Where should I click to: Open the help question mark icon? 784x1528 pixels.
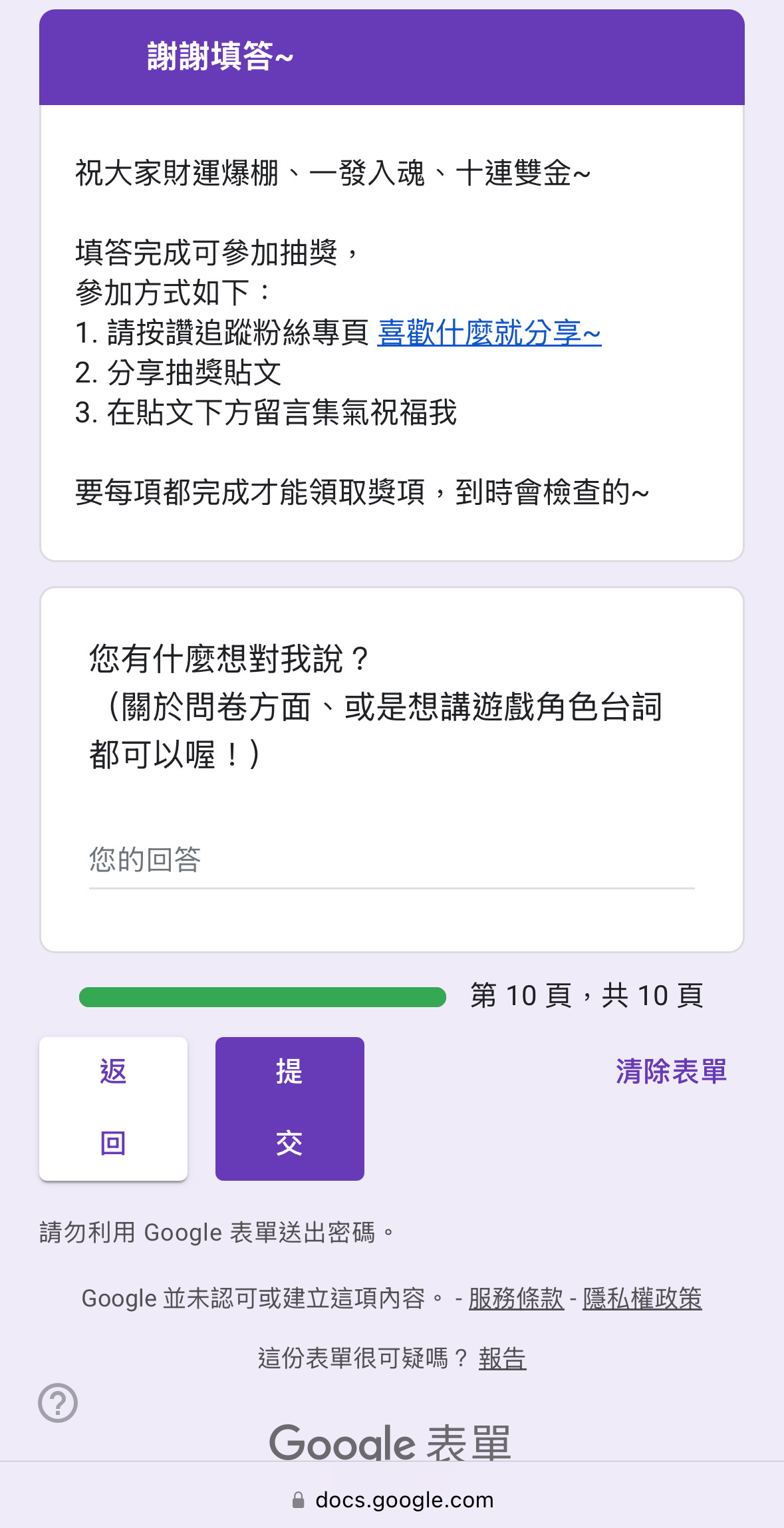[x=58, y=1403]
